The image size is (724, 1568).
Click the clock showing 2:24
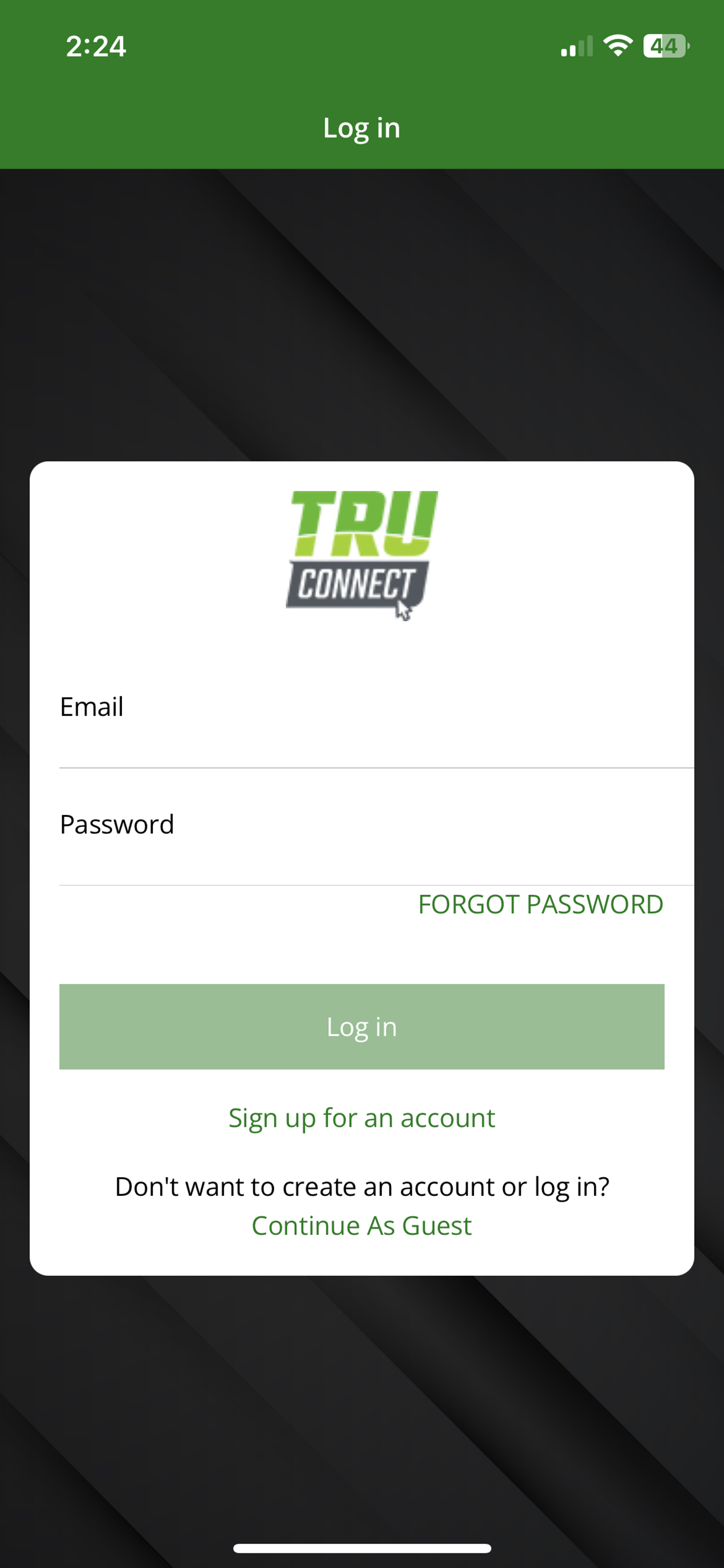coord(97,45)
